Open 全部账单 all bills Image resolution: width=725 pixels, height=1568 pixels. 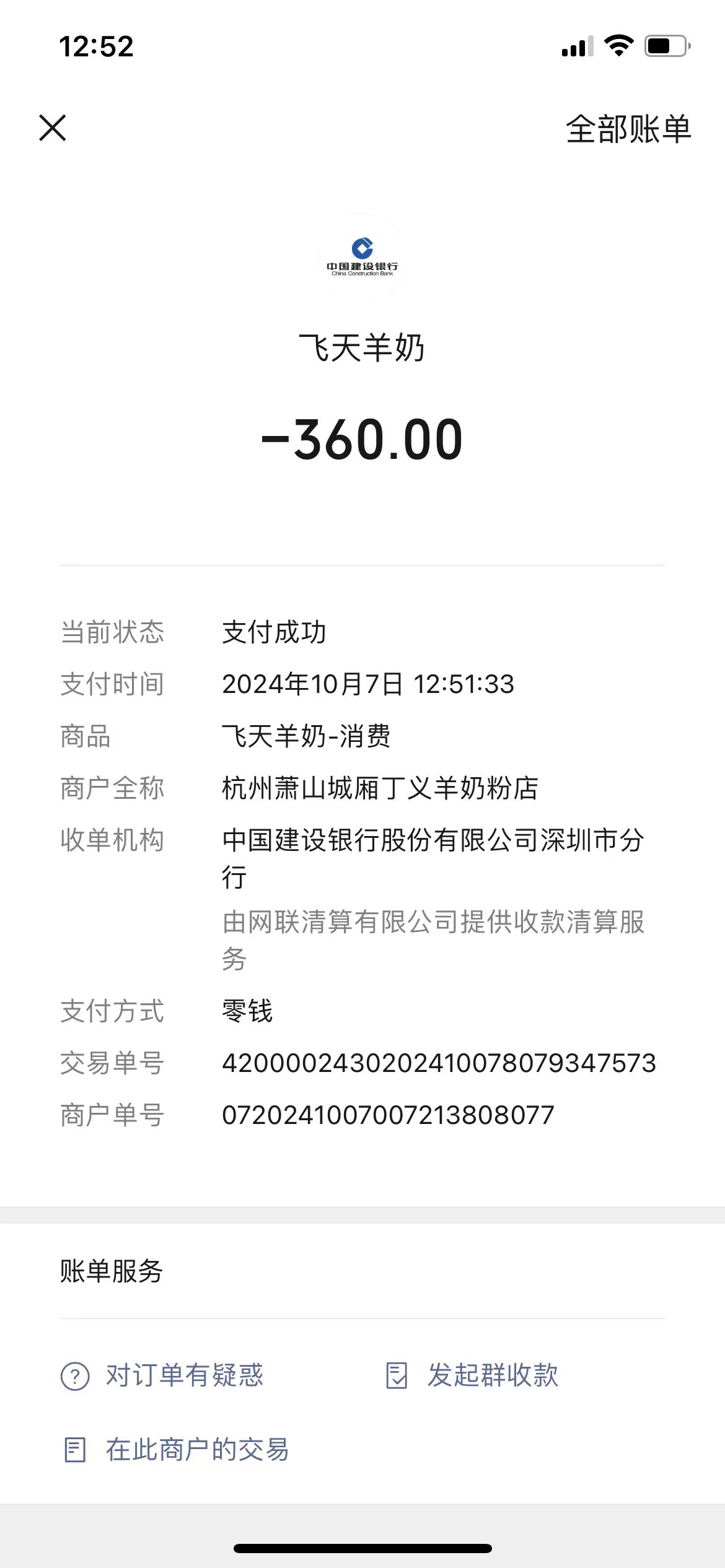point(628,129)
